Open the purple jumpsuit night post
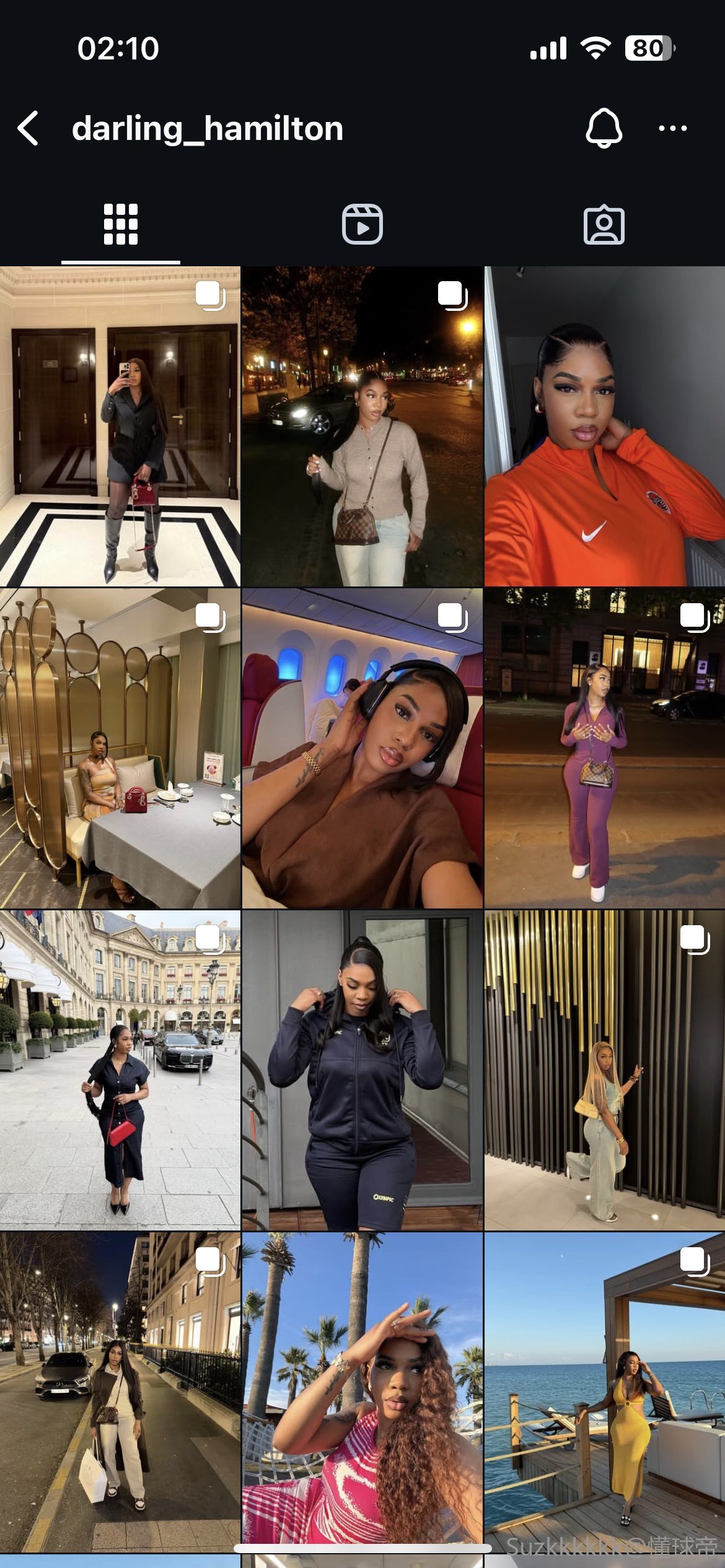Screen dimensions: 725x1568 pyautogui.click(x=604, y=748)
